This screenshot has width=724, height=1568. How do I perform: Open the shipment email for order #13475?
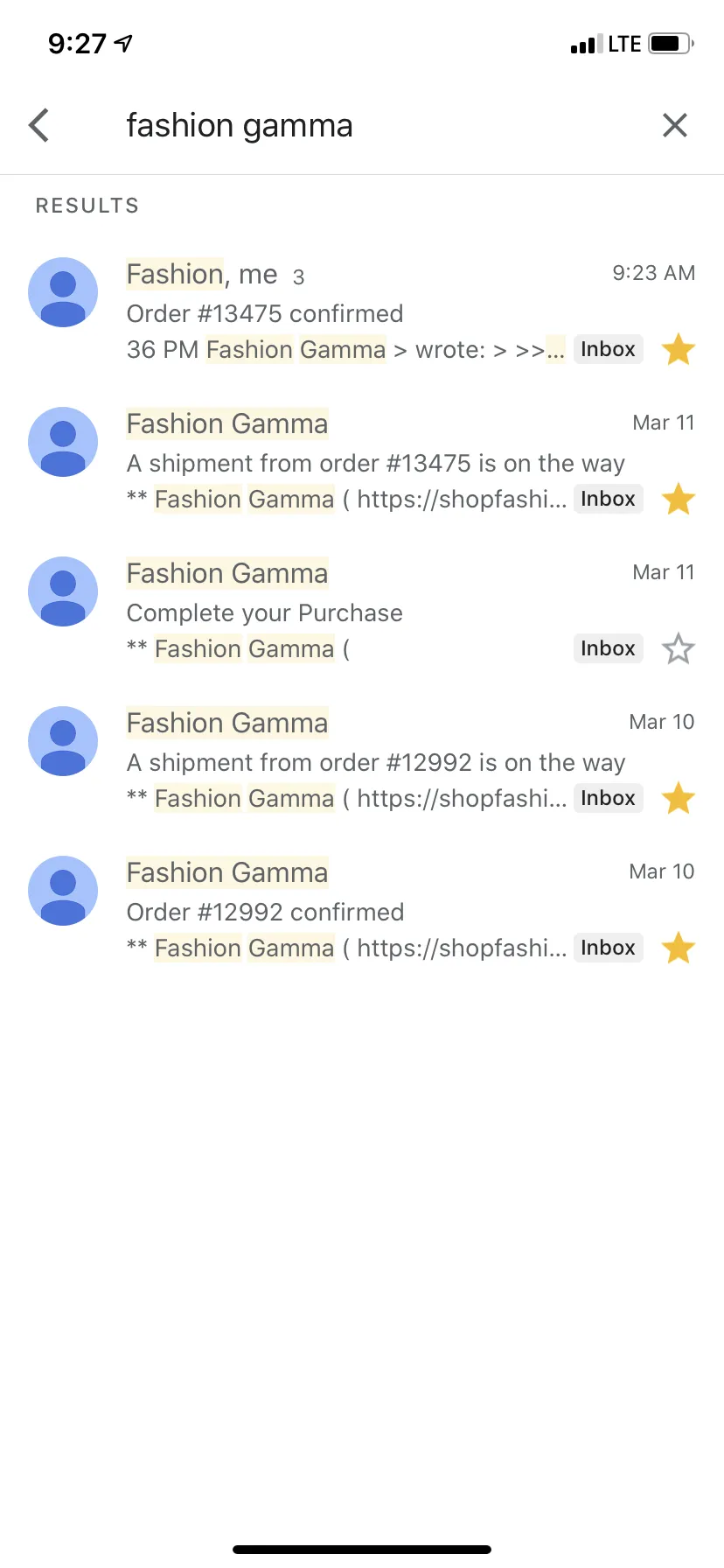[362, 461]
